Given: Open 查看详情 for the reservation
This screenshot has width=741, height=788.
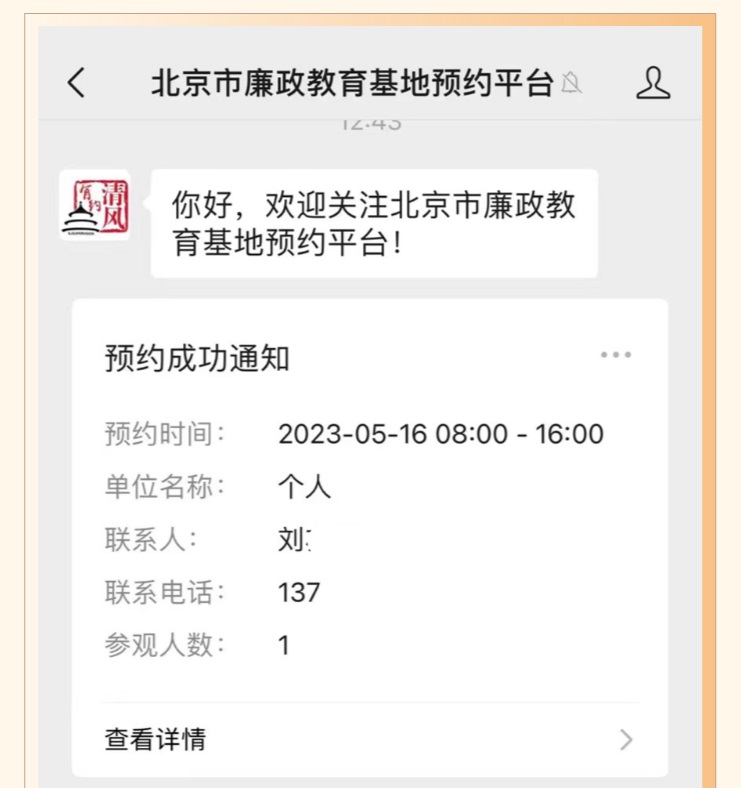Looking at the screenshot, I should [x=369, y=740].
